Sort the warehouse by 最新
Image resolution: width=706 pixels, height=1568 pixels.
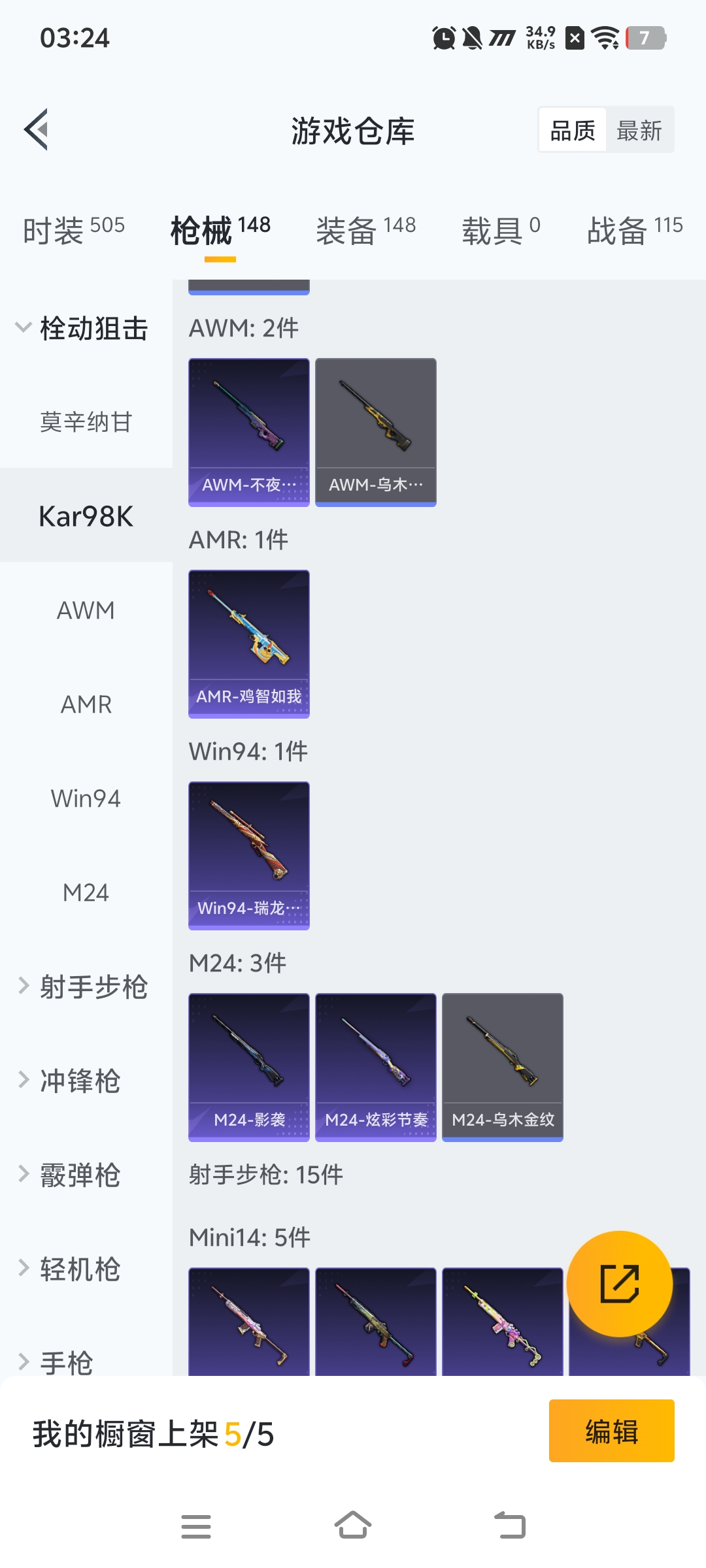pyautogui.click(x=639, y=131)
